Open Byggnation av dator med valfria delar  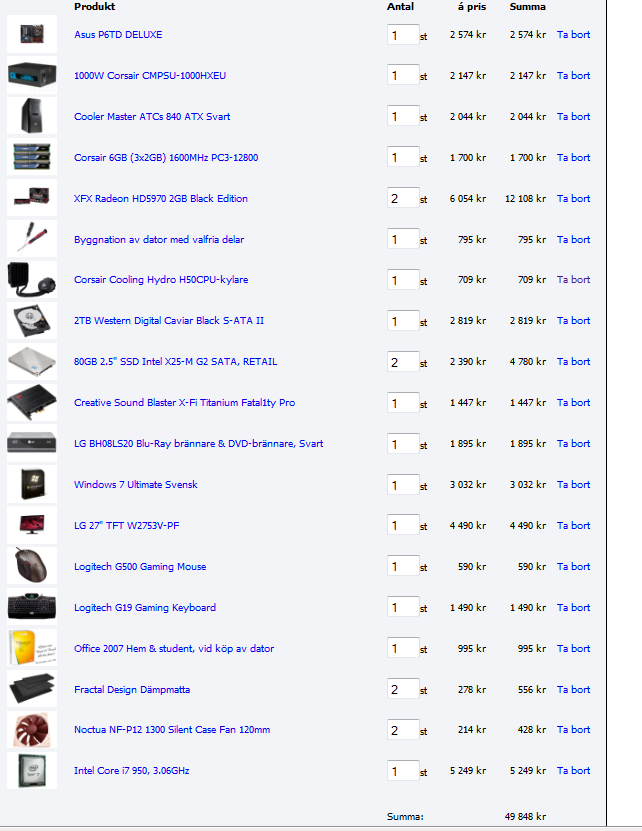159,240
